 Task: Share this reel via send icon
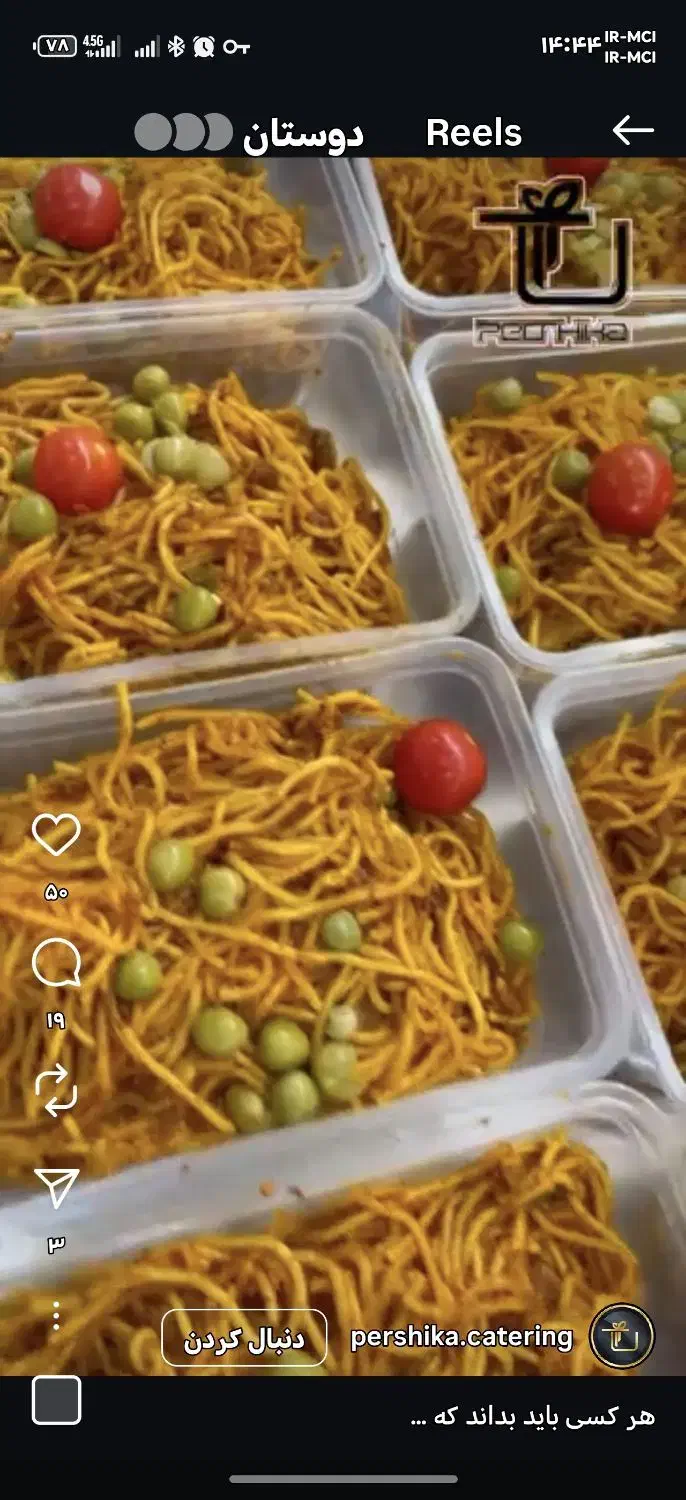coord(56,1188)
